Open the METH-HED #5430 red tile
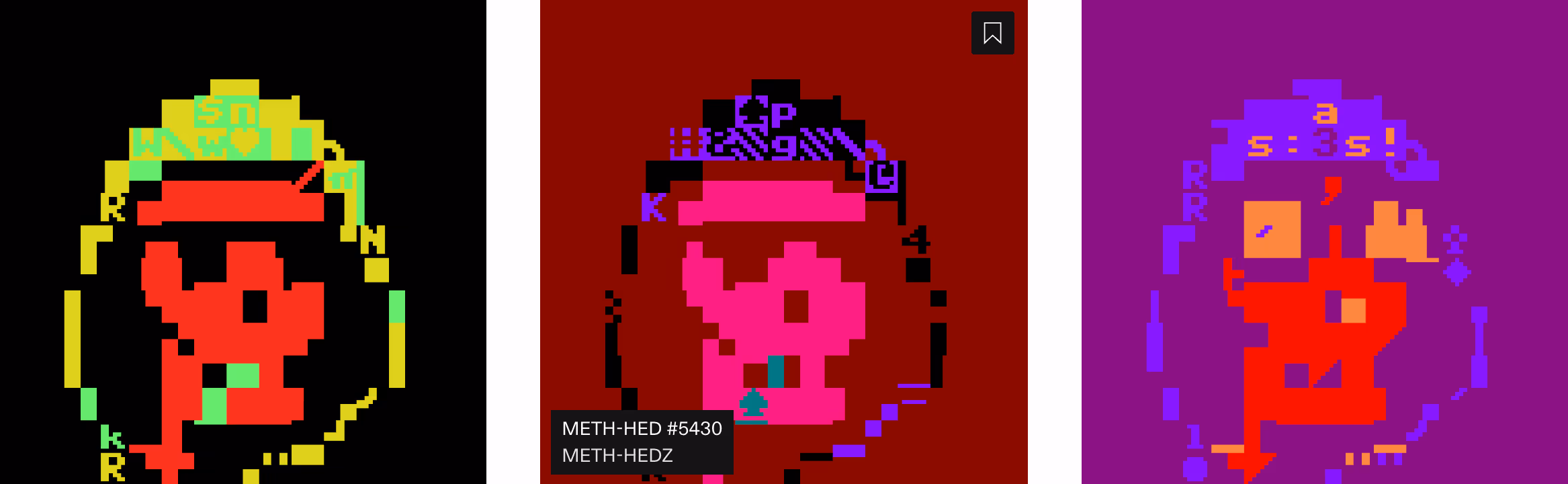The image size is (1568, 484). coord(783,242)
